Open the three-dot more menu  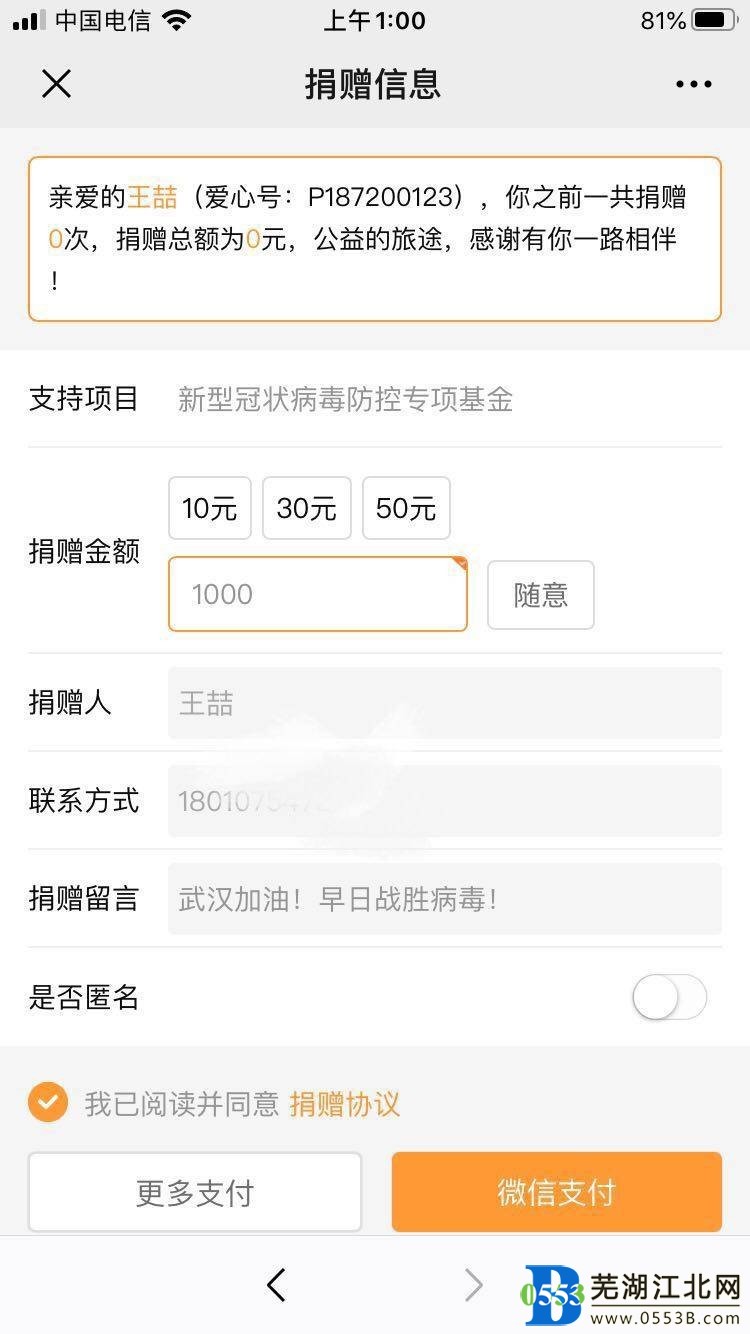coord(693,85)
